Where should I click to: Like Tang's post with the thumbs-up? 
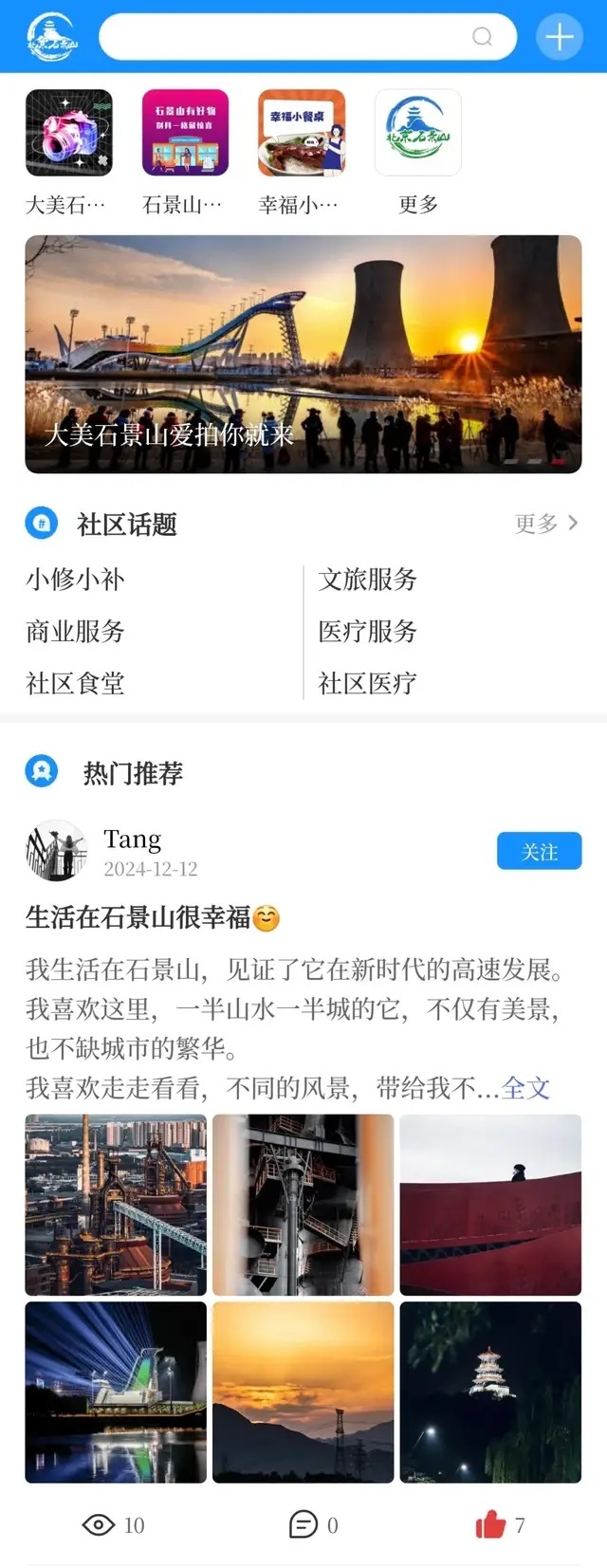click(x=500, y=1525)
